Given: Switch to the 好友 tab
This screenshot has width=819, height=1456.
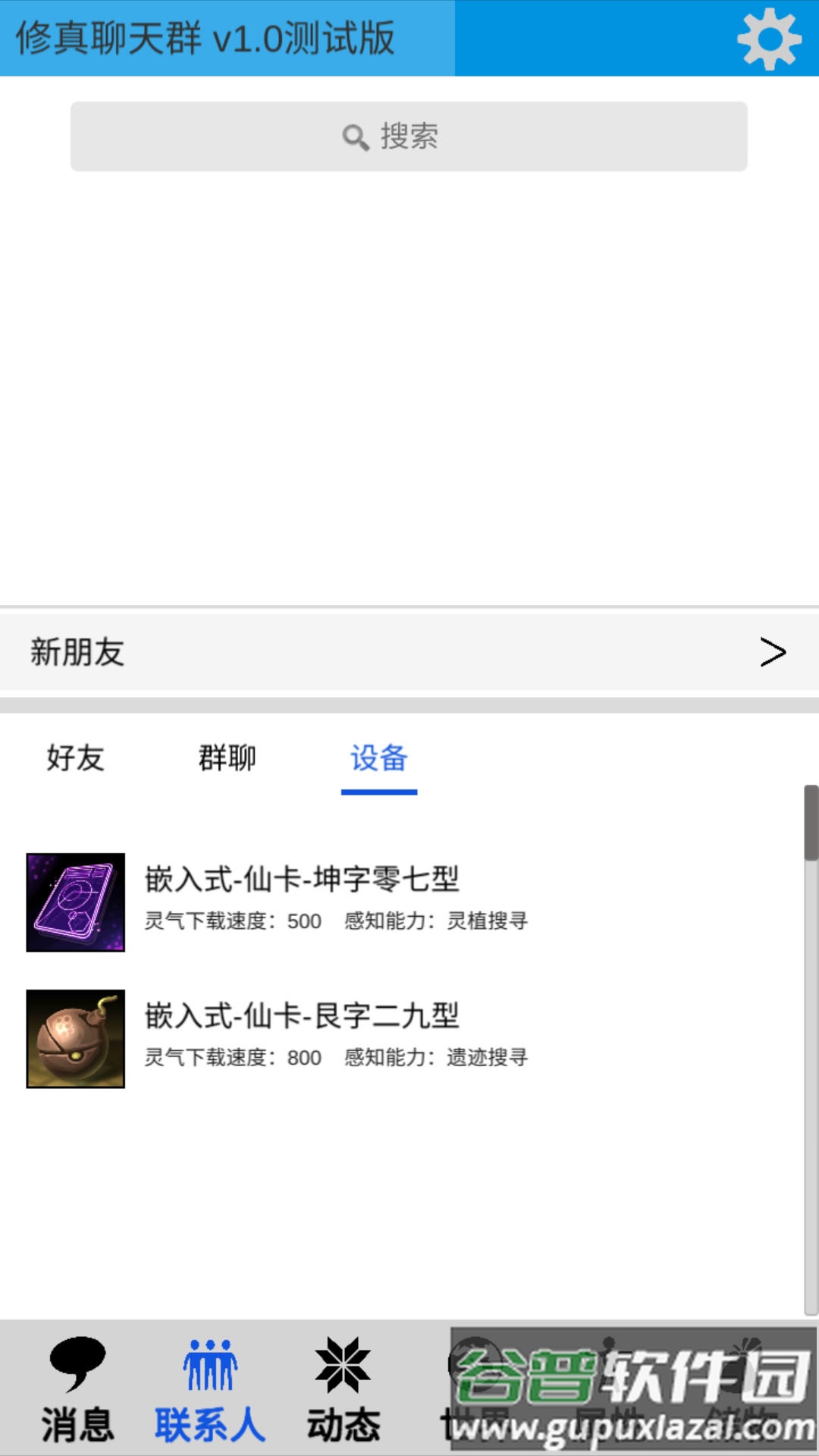Looking at the screenshot, I should point(76,758).
